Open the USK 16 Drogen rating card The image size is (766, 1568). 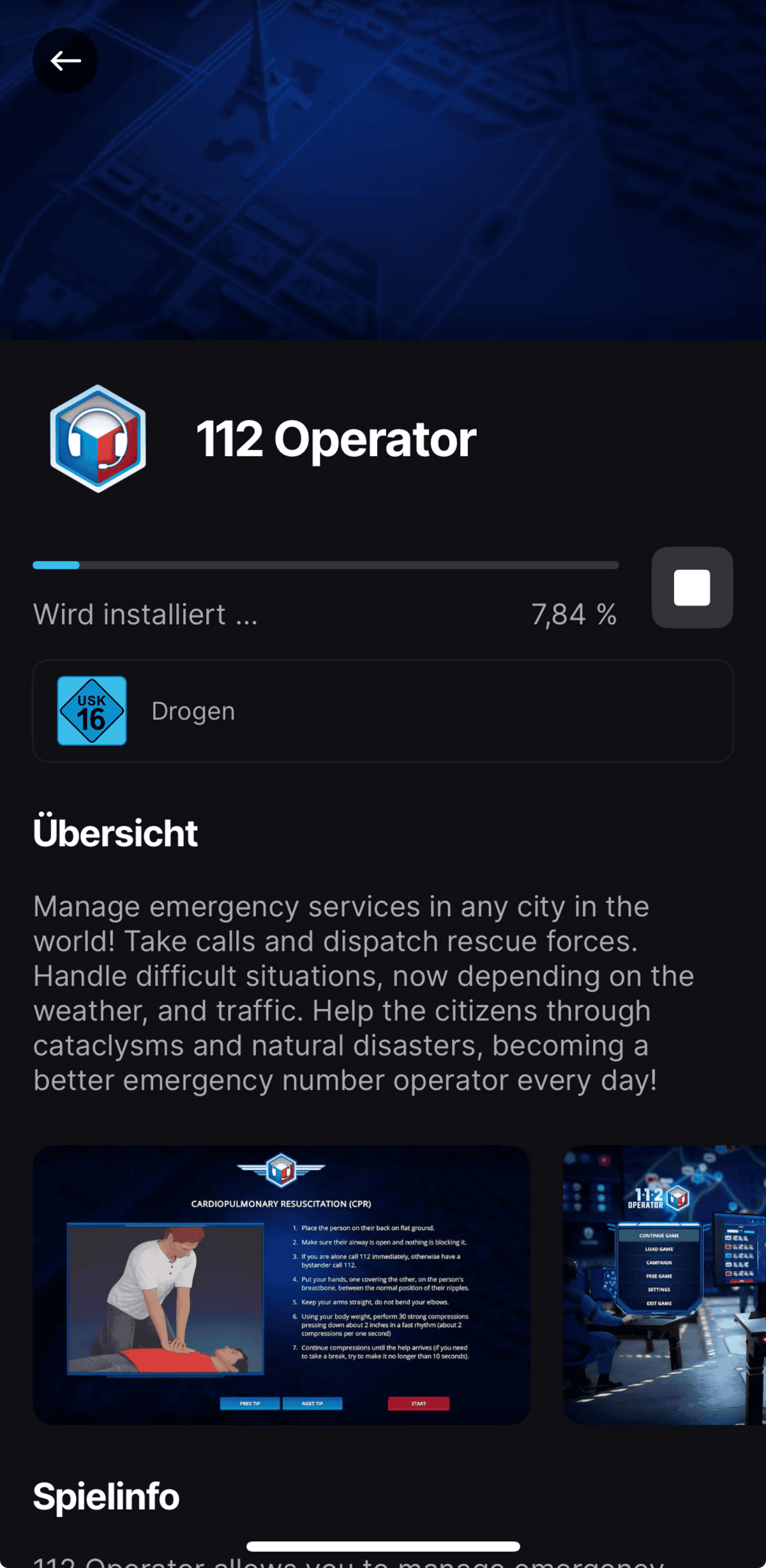(x=383, y=710)
